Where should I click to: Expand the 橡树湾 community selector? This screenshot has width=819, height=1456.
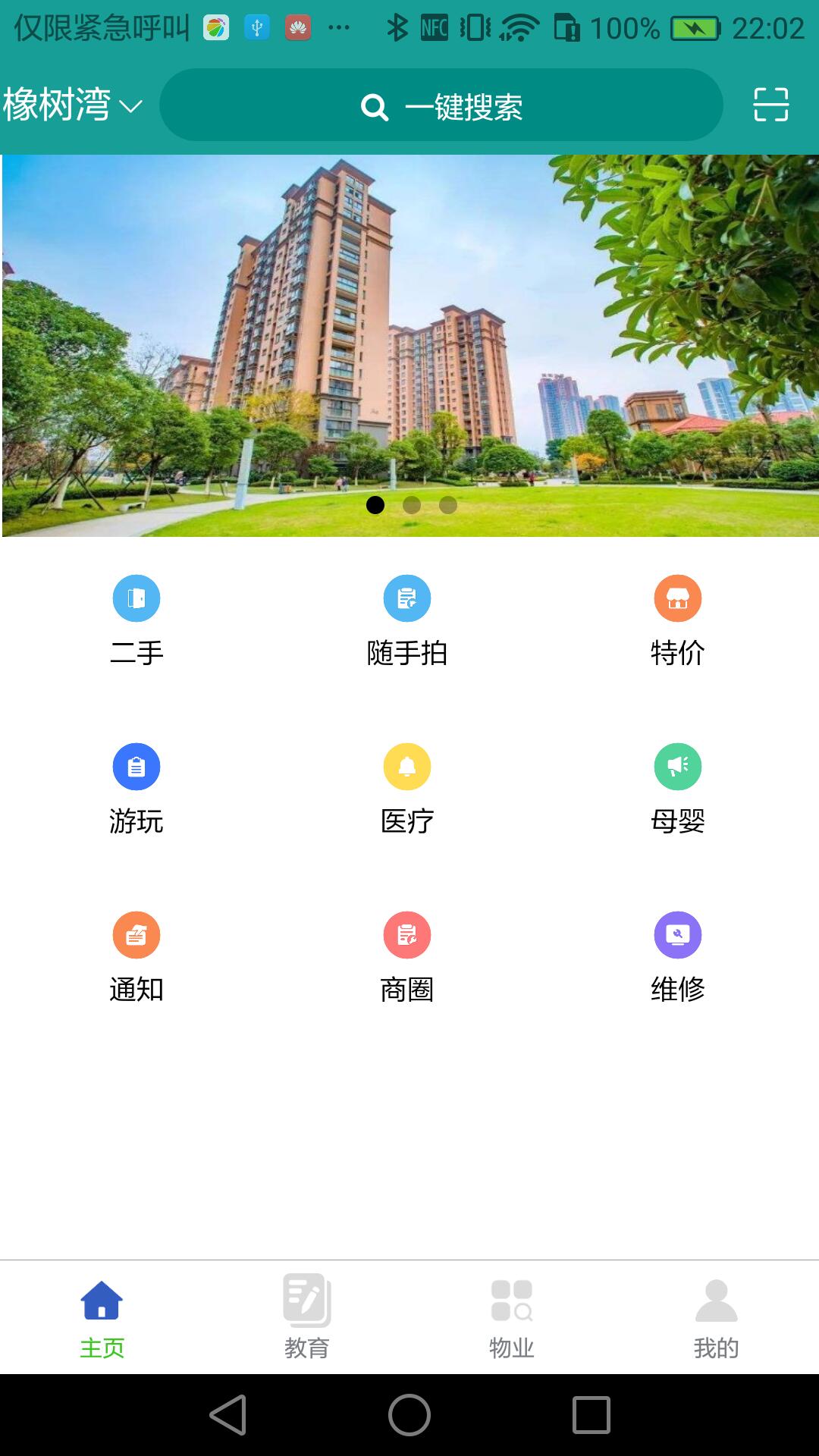click(x=71, y=105)
